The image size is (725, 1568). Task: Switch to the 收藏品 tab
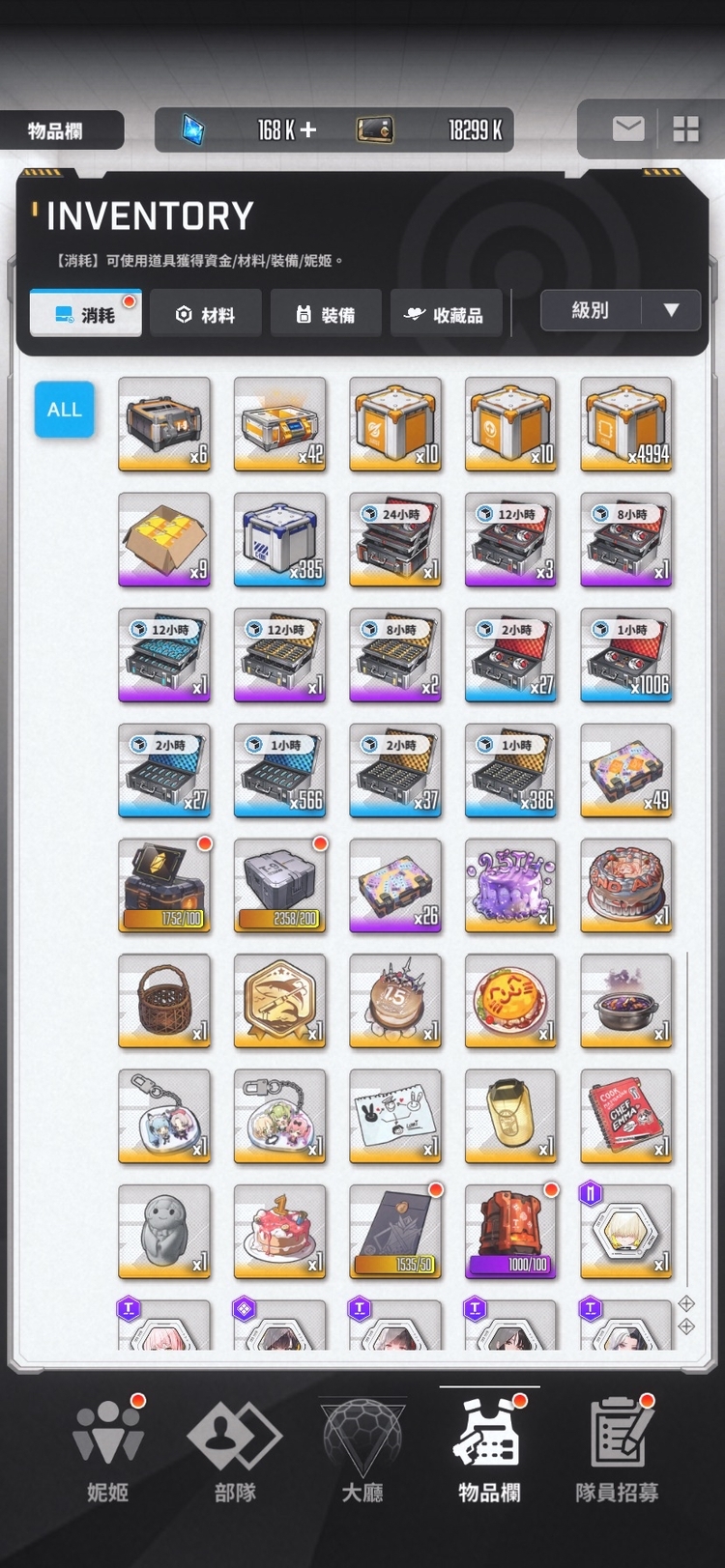[x=446, y=314]
